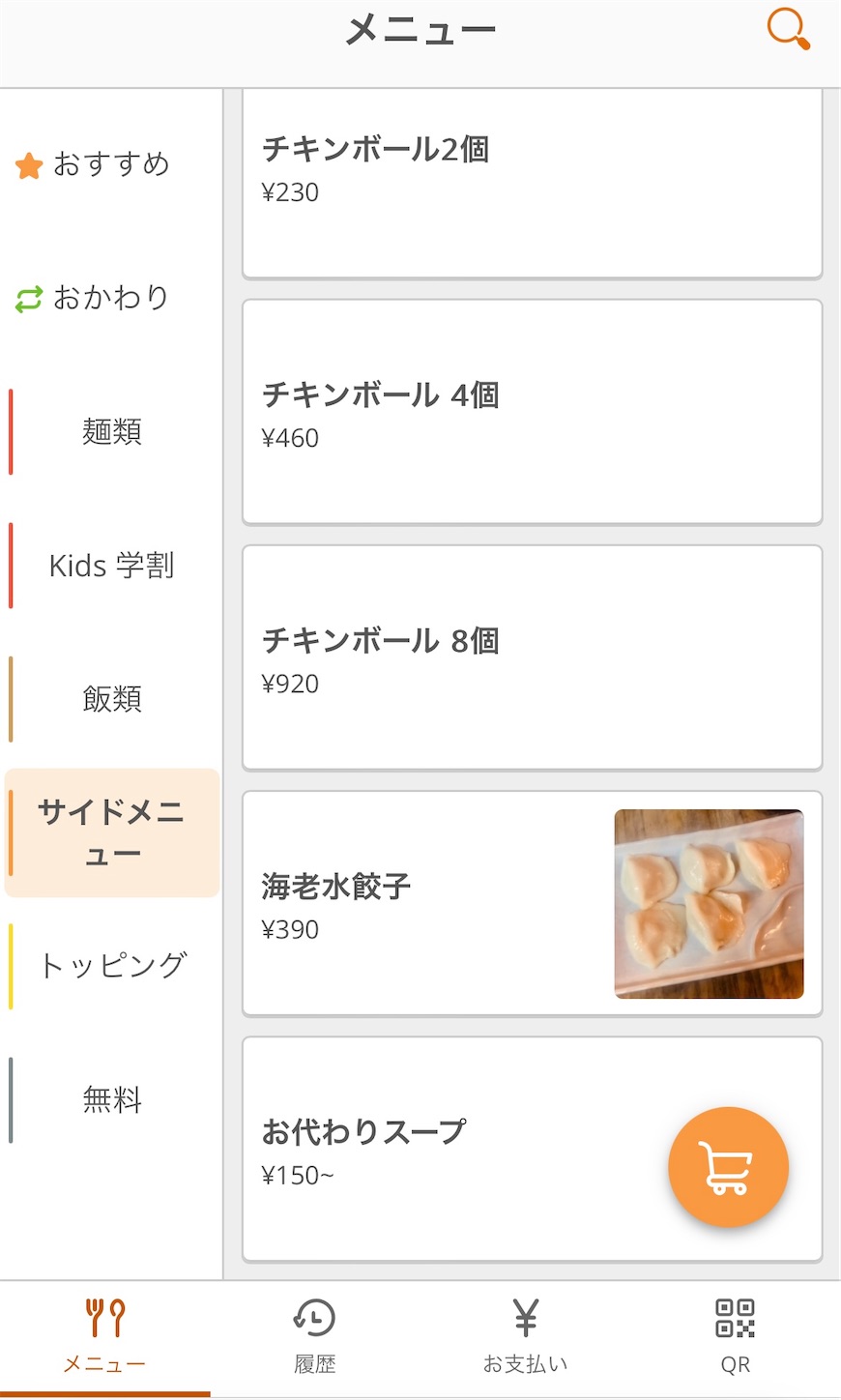Screen dimensions: 841x1400
Task: Switch to the 飯類 category
Action: tap(111, 699)
